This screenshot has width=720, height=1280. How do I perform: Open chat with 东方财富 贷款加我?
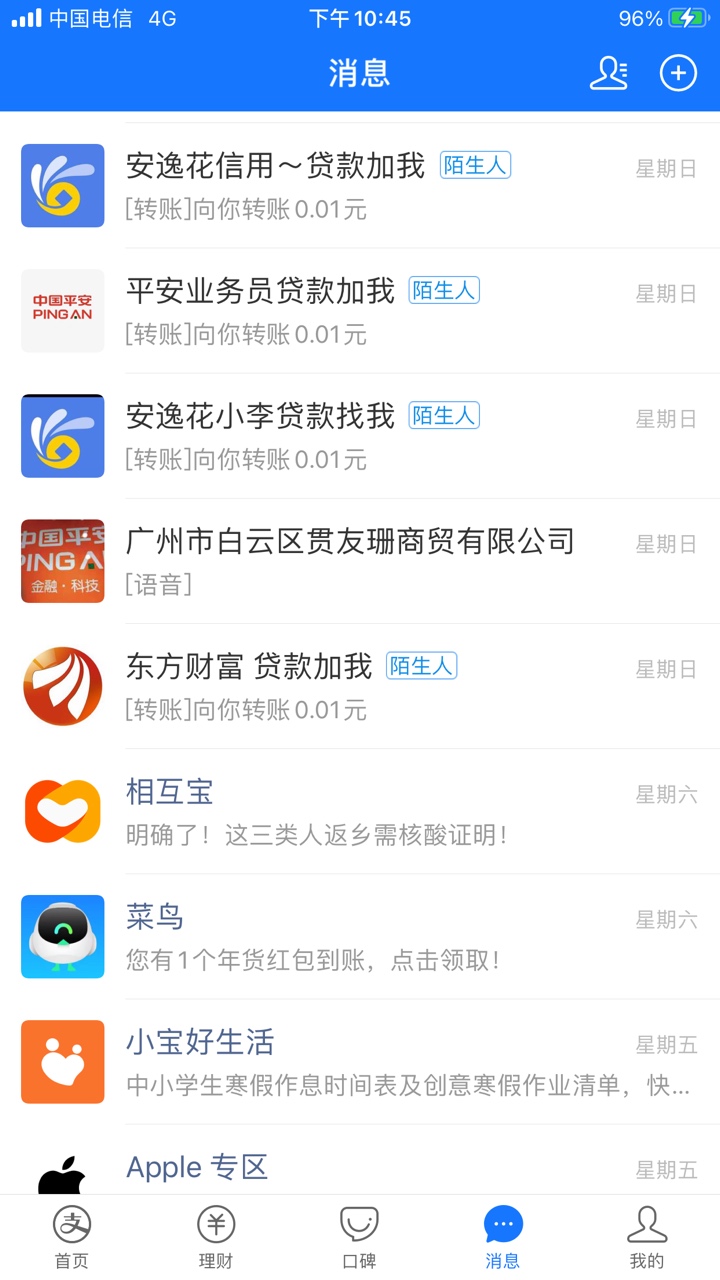tap(360, 686)
